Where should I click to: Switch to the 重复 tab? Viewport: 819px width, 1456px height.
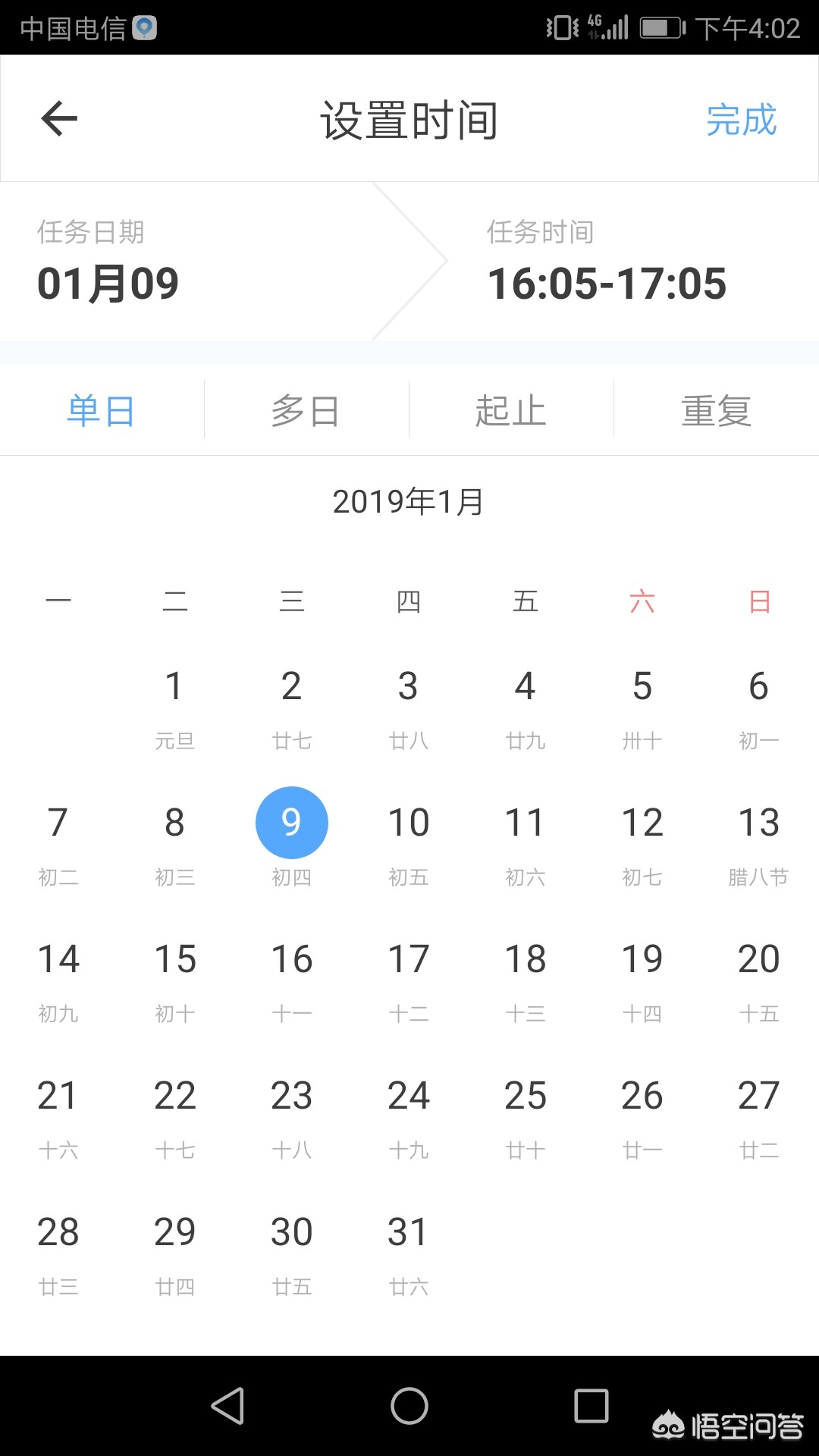[x=716, y=411]
